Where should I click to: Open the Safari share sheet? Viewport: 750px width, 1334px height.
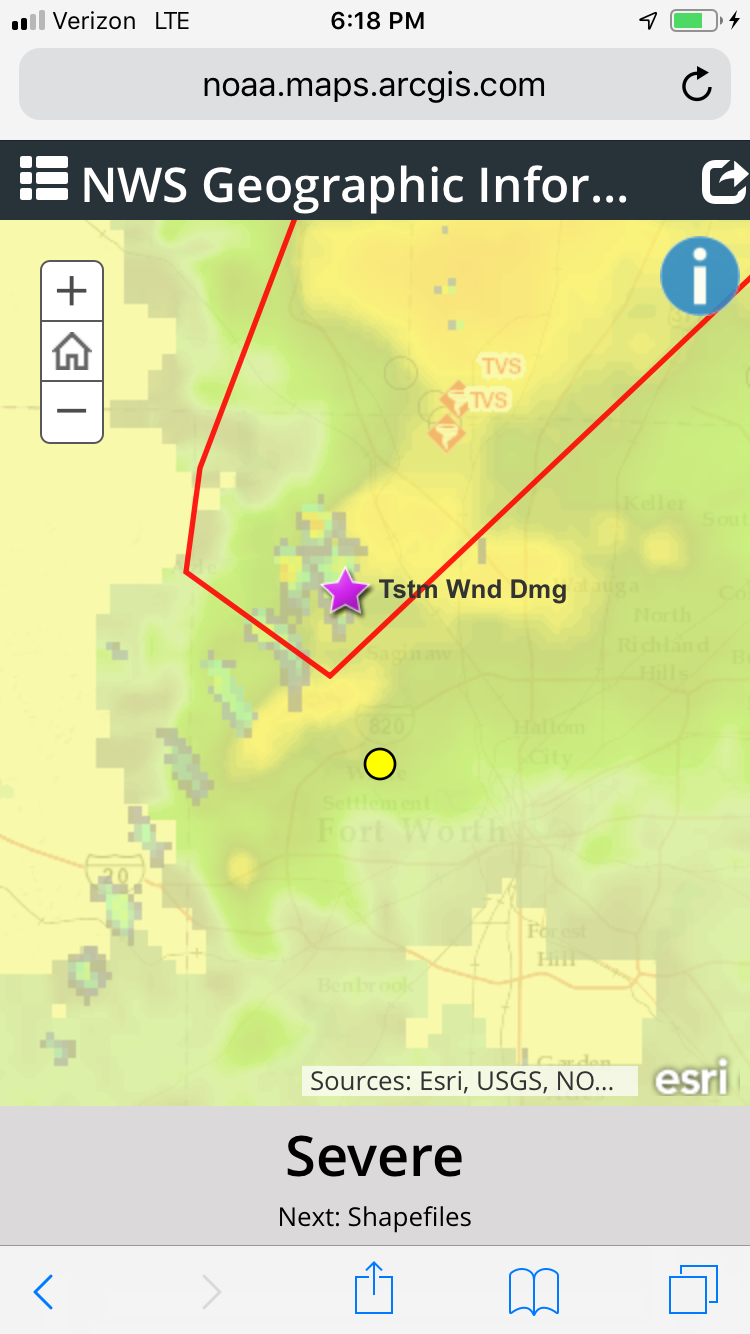(x=374, y=1289)
